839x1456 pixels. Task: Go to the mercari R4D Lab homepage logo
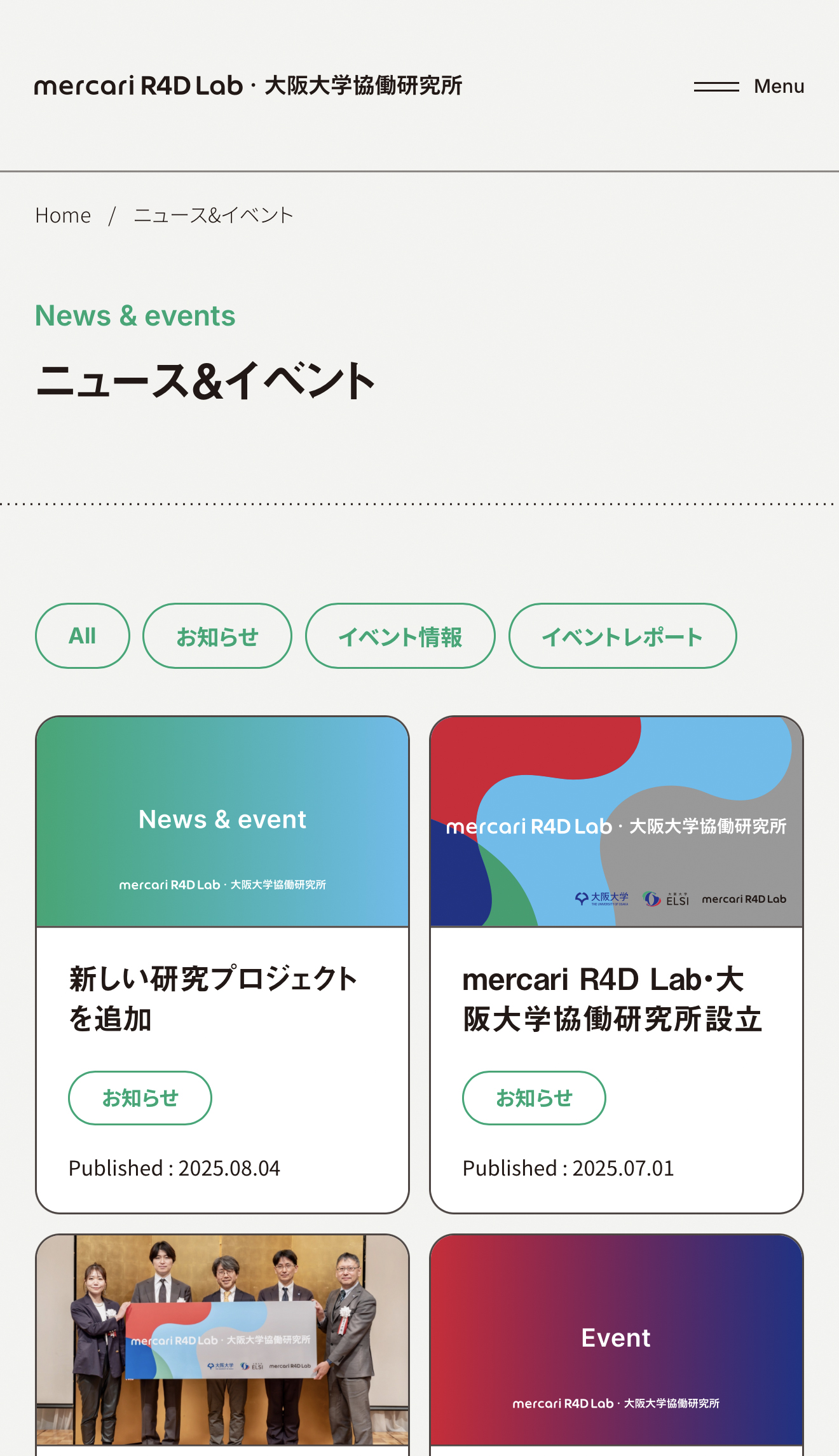(249, 86)
